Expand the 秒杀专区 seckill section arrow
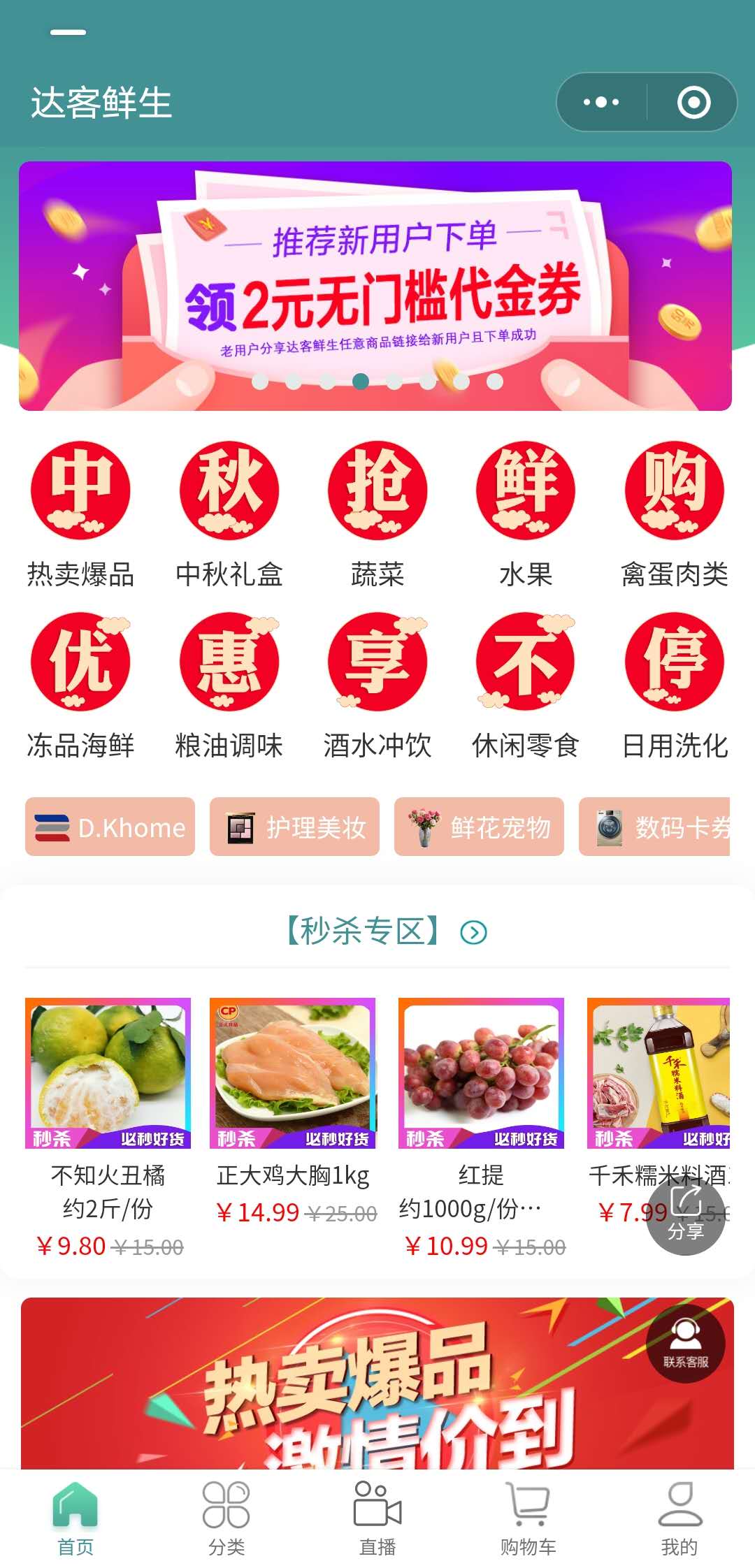Viewport: 755px width, 1568px height. click(x=473, y=932)
